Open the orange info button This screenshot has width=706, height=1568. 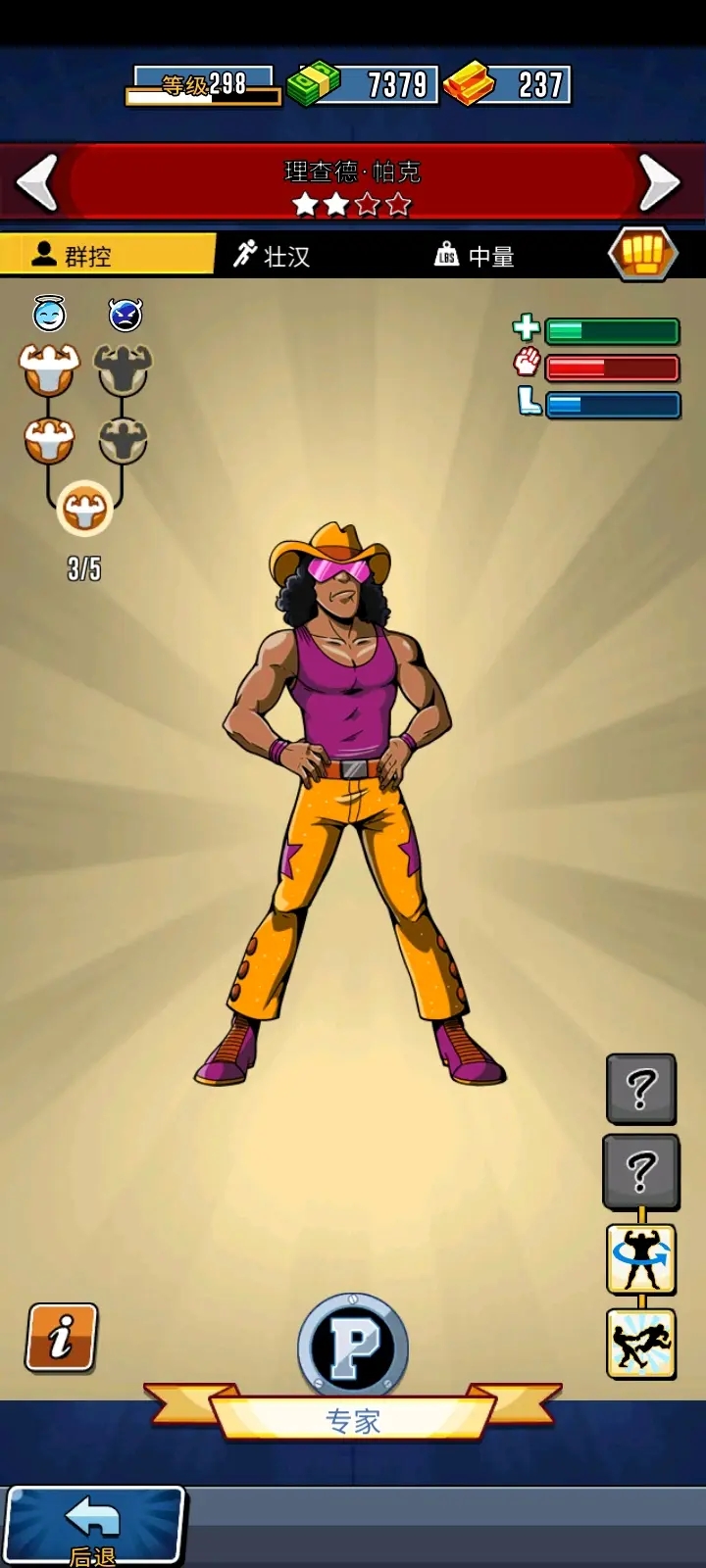(x=61, y=1337)
